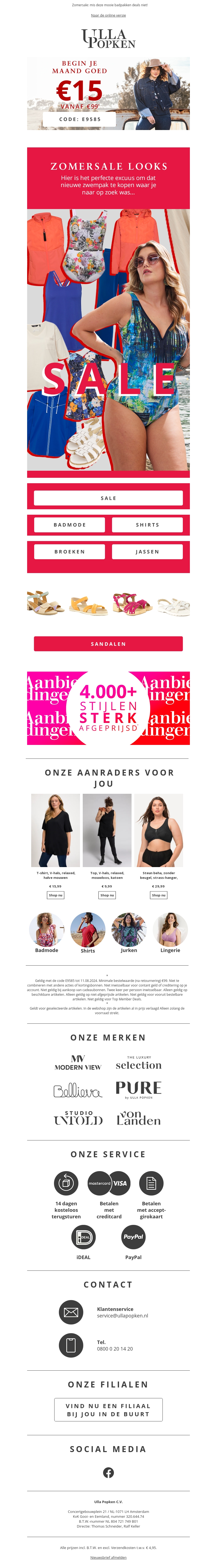Tap 'Shop nu' under the mouwloos top

(107, 895)
